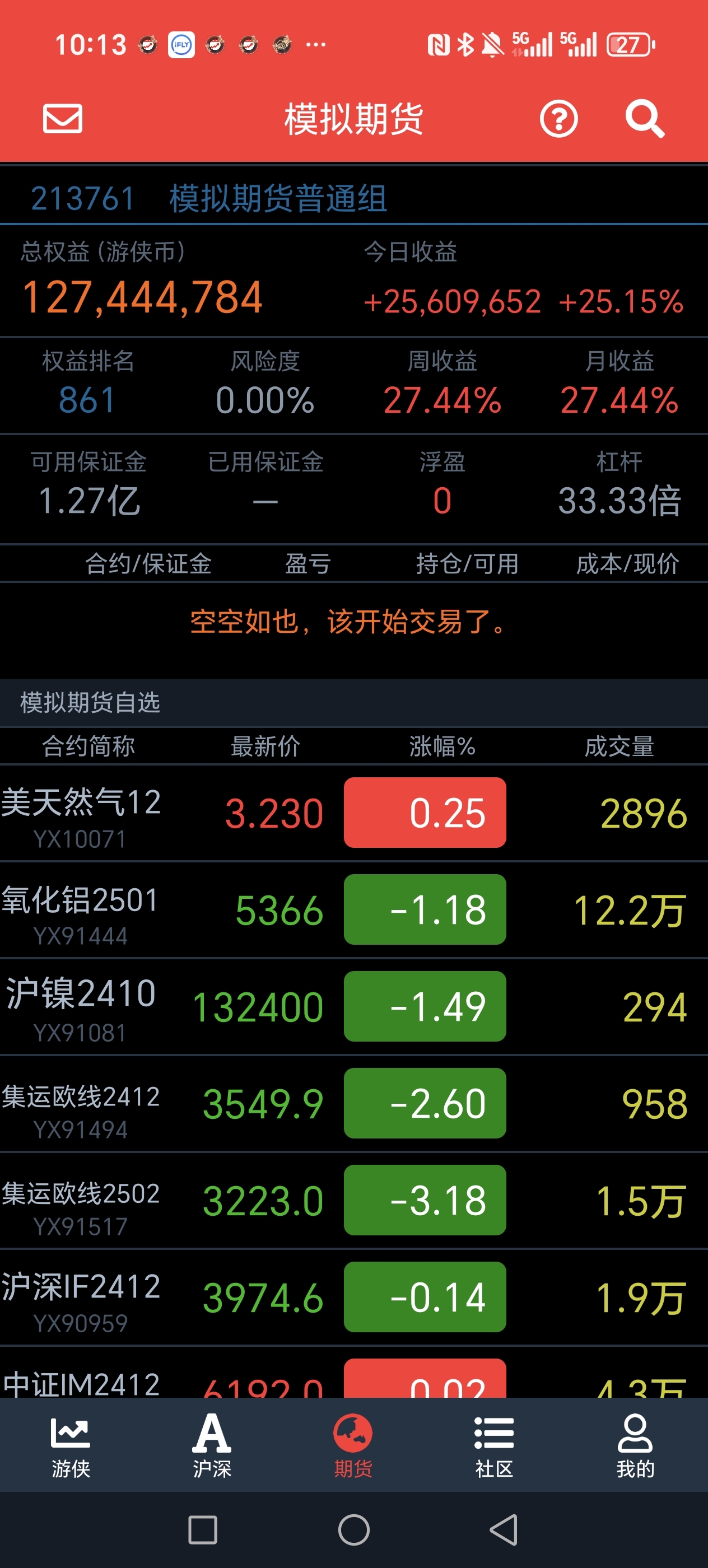The height and width of the screenshot is (1568, 708).
Task: Select the 期货 tab
Action: pos(353,1446)
